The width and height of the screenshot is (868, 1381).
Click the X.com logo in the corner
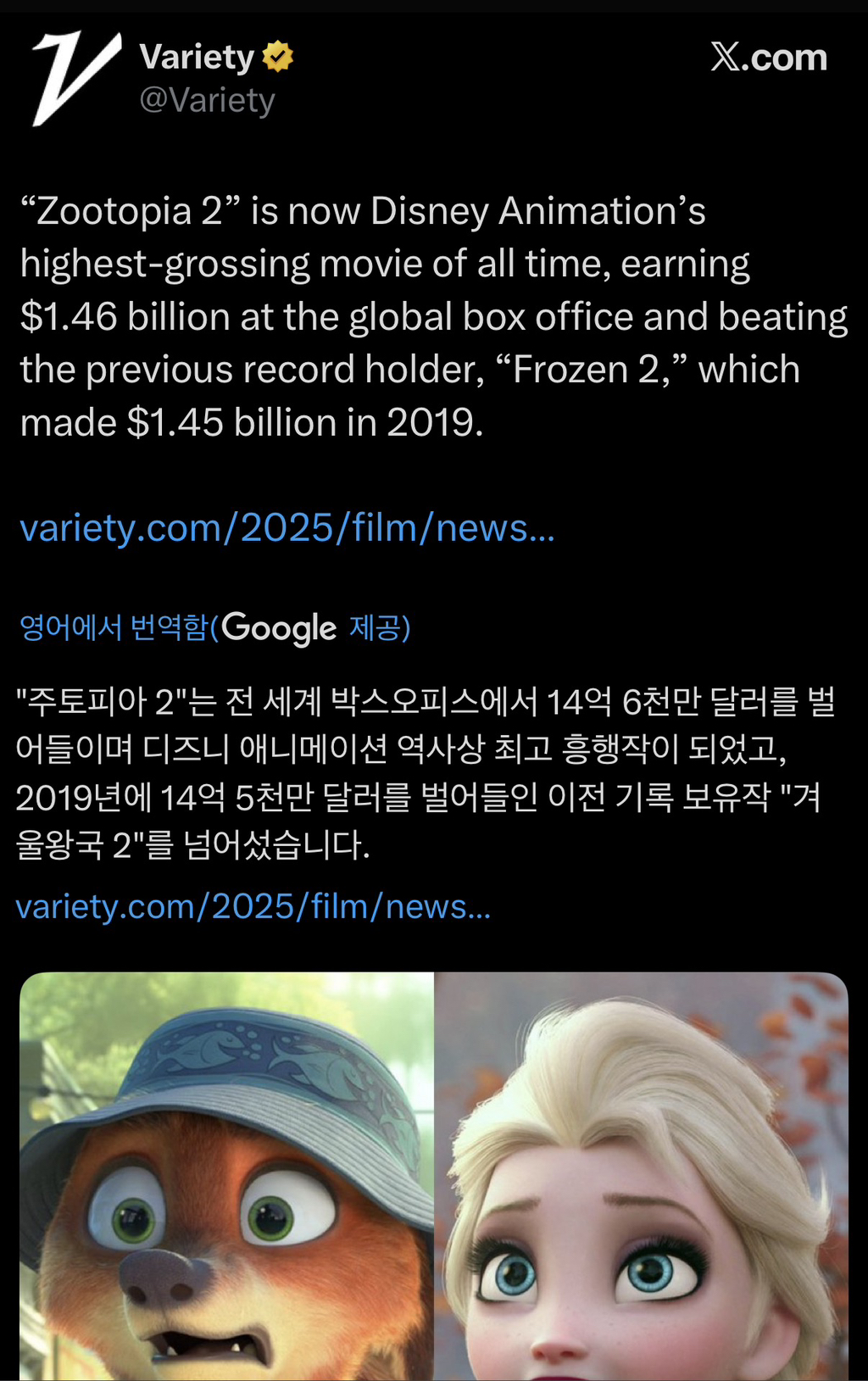coord(769,58)
